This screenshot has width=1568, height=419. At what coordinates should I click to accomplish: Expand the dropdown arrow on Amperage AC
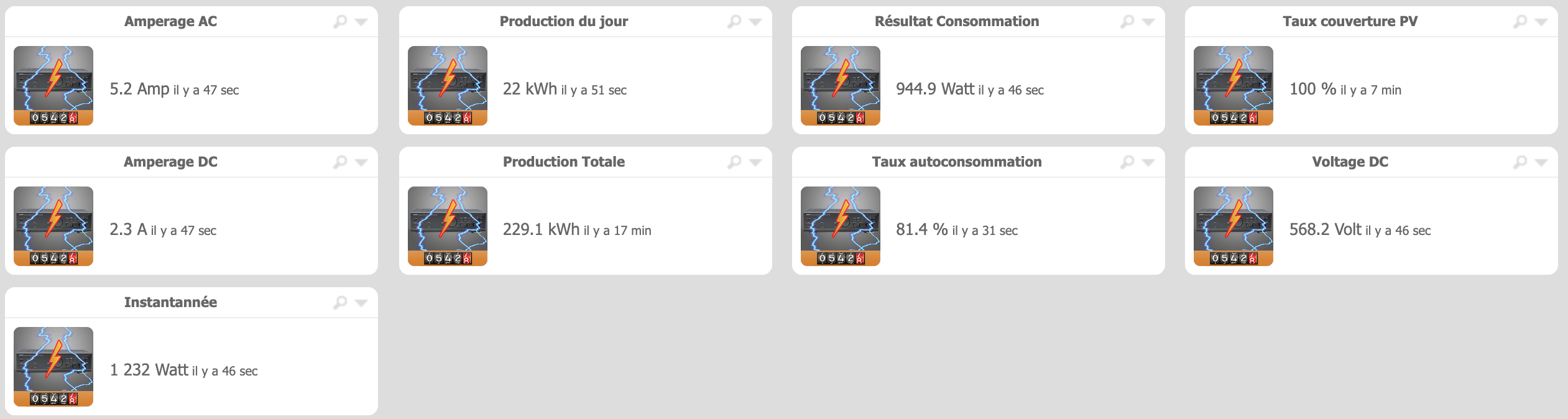pyautogui.click(x=361, y=22)
